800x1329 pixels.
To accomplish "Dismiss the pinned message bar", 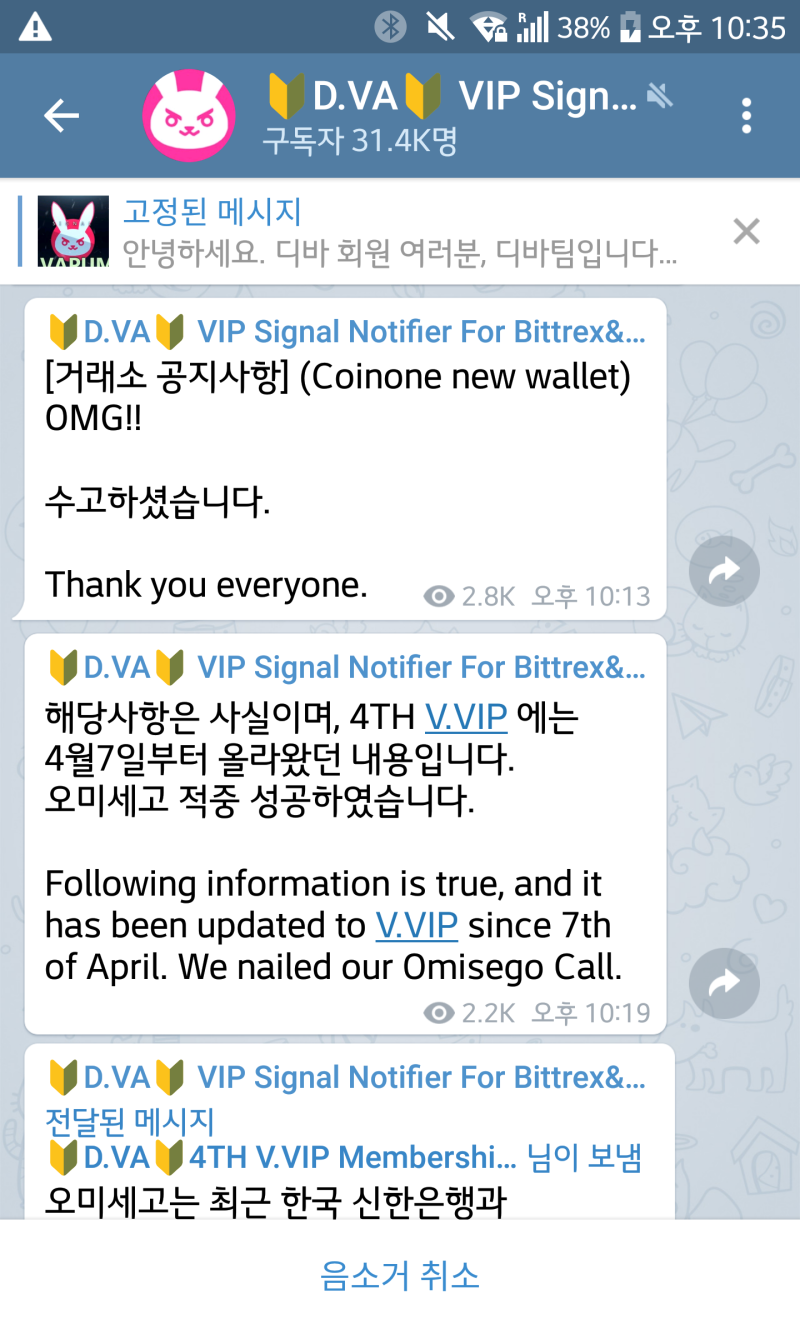I will pyautogui.click(x=746, y=232).
